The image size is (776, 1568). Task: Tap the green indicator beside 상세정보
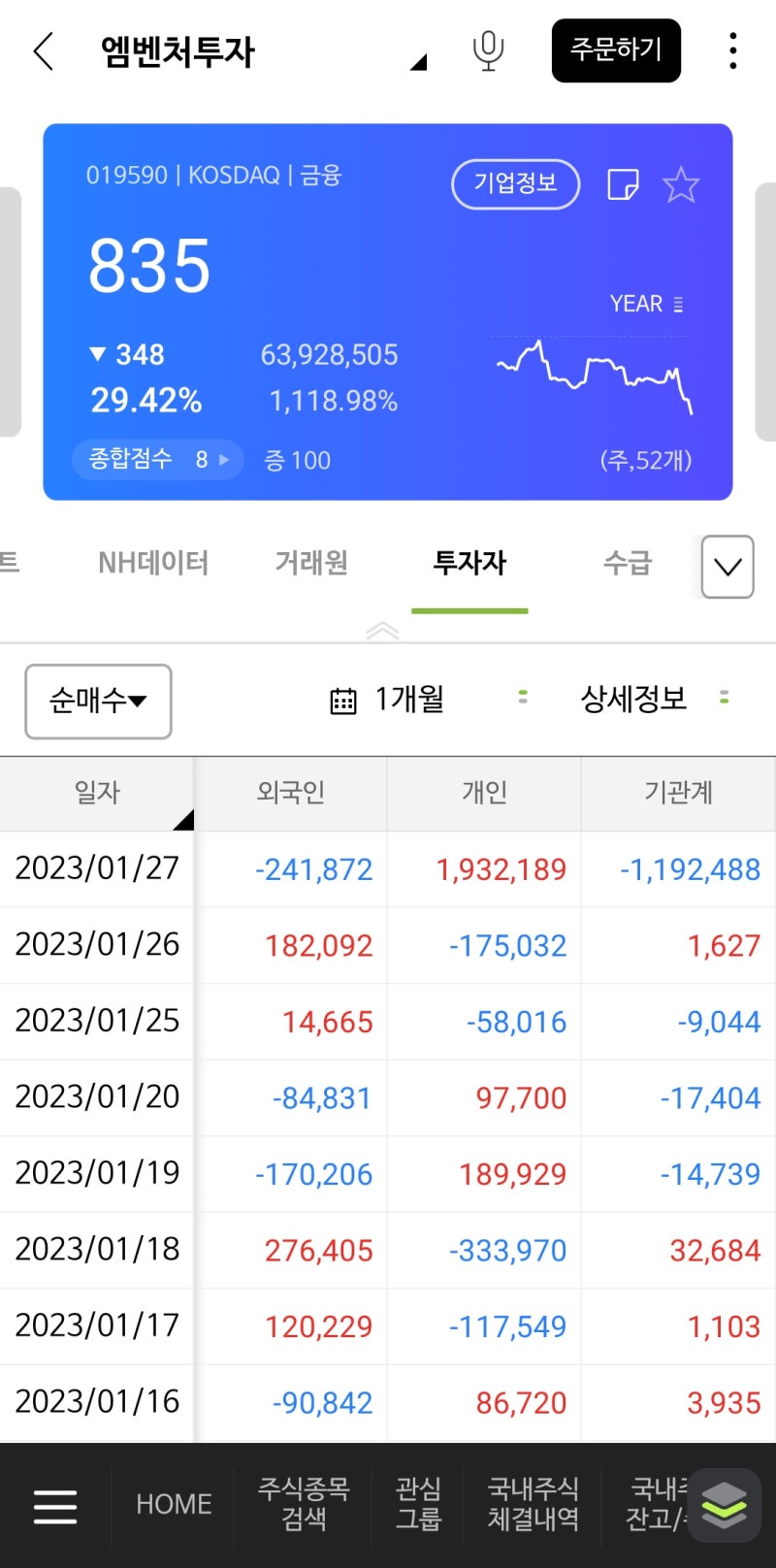click(724, 697)
